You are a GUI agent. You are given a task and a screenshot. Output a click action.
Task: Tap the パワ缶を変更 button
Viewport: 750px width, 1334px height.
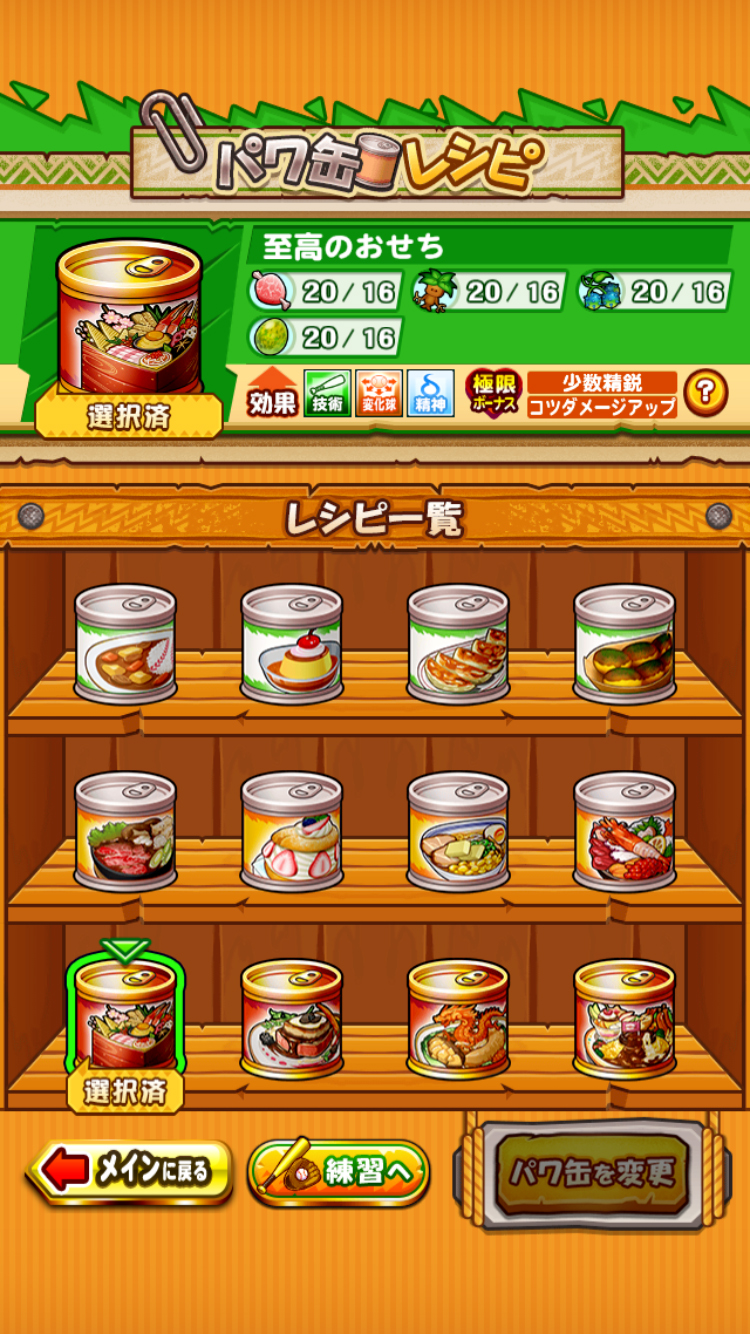click(593, 1173)
